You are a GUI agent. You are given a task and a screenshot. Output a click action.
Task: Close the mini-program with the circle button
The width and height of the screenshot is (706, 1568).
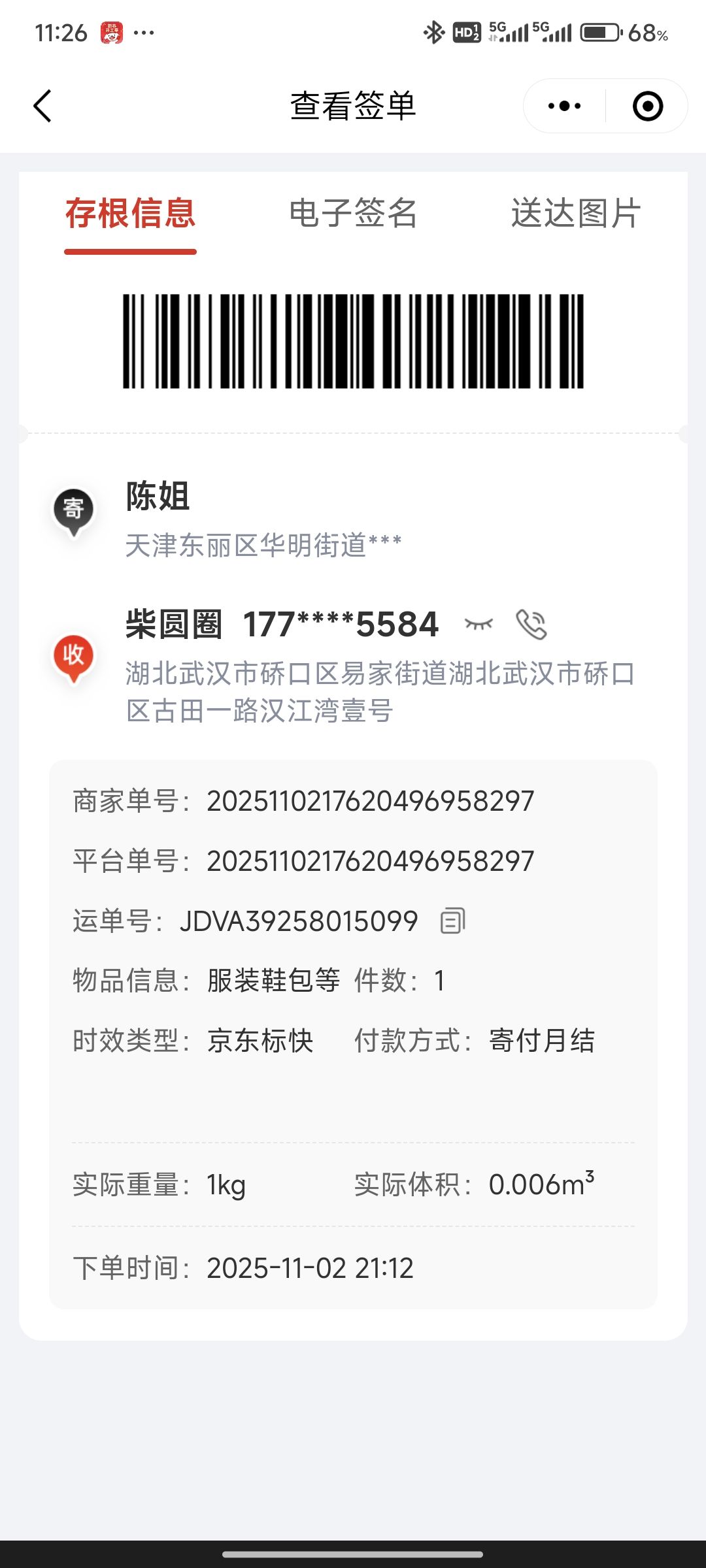tap(647, 106)
